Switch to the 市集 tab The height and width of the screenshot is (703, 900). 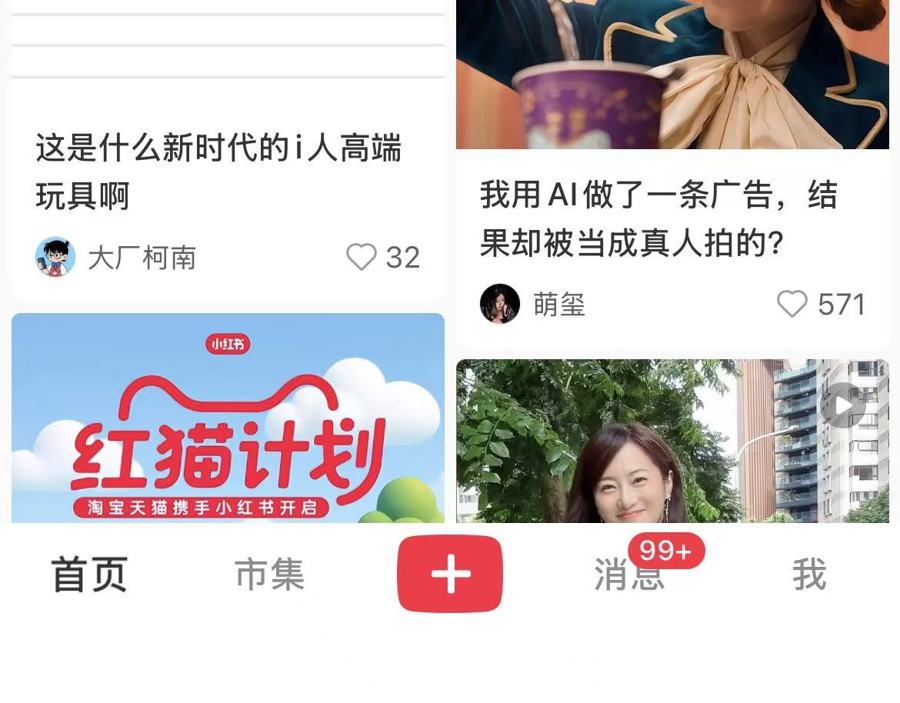pos(269,575)
